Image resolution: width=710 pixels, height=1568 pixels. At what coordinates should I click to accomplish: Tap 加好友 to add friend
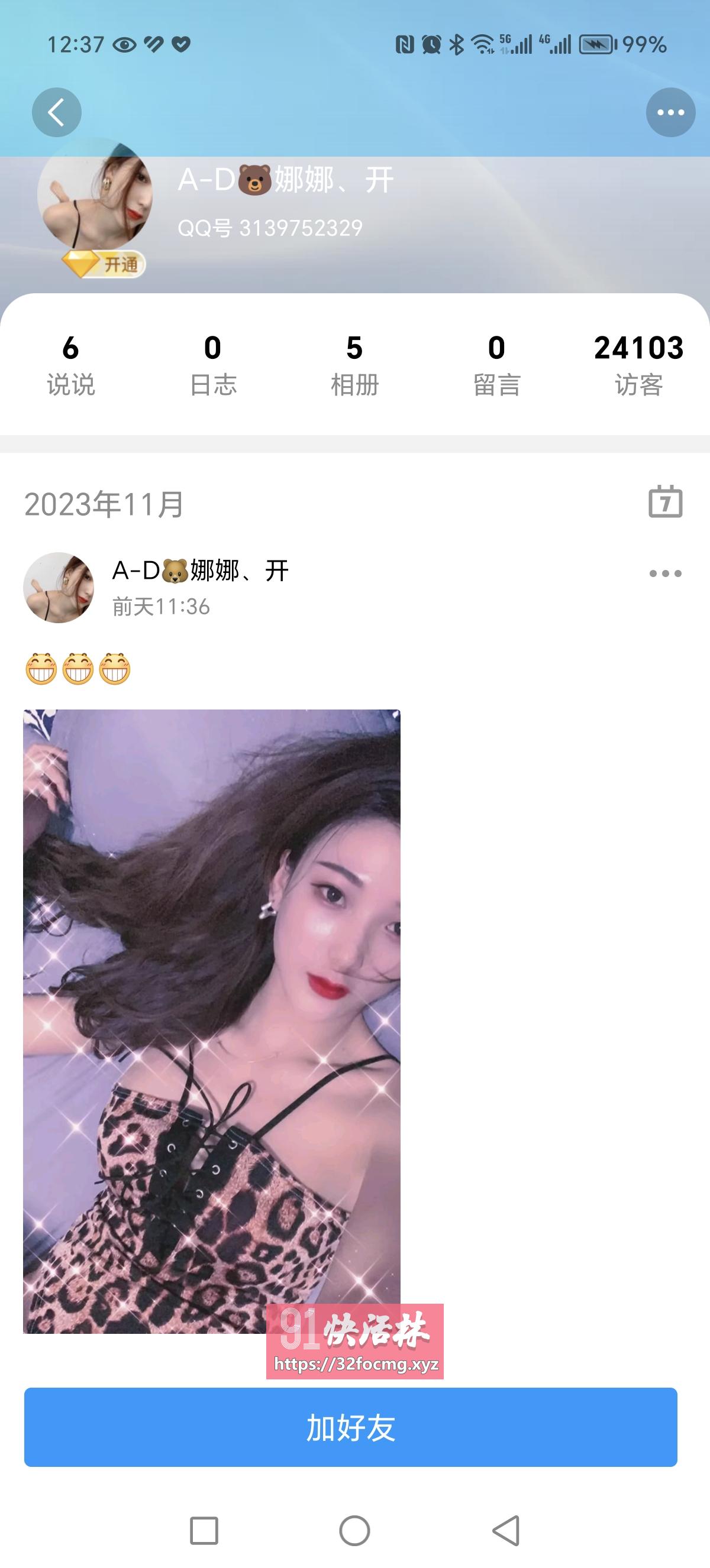351,1427
